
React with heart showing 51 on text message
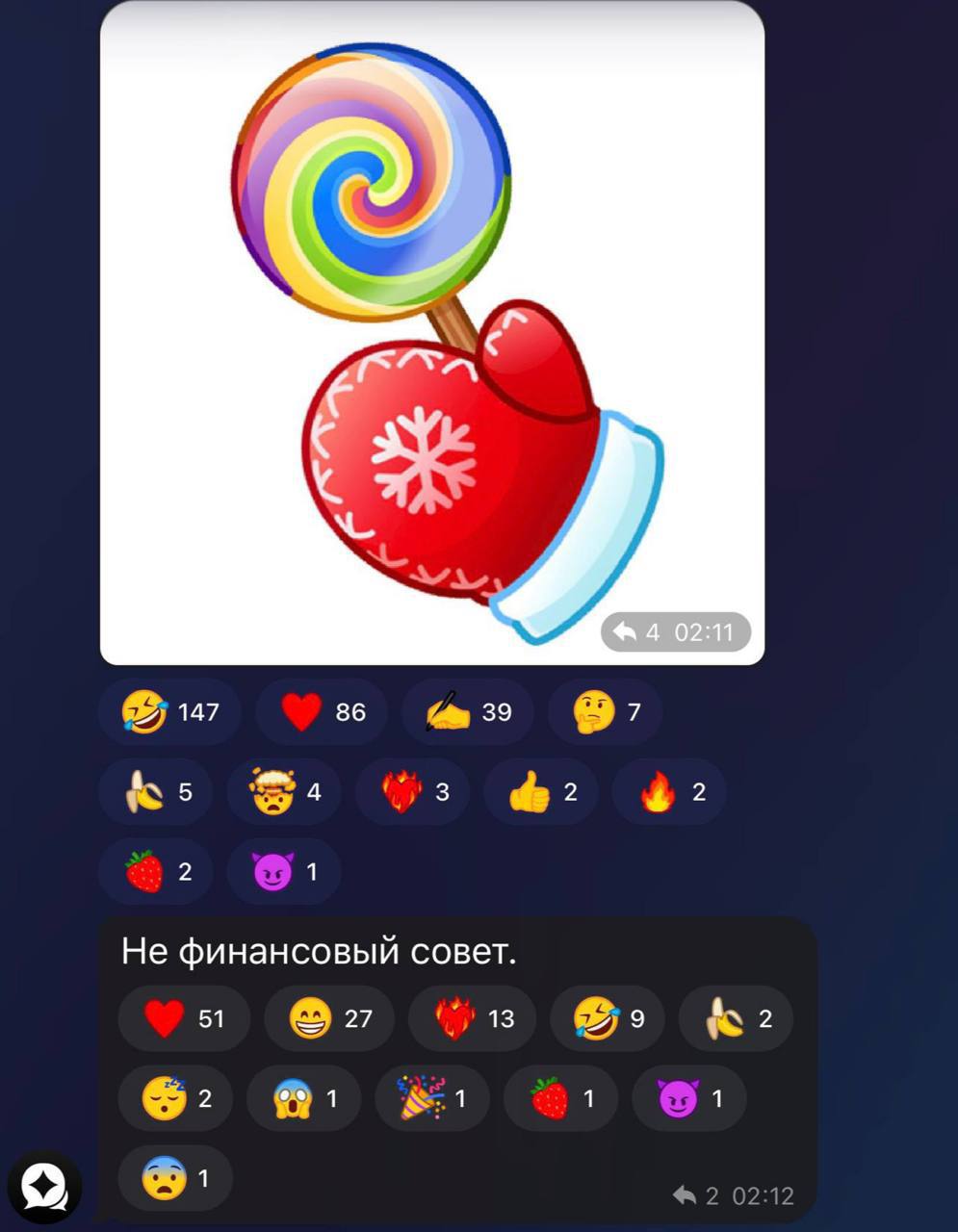click(183, 1018)
